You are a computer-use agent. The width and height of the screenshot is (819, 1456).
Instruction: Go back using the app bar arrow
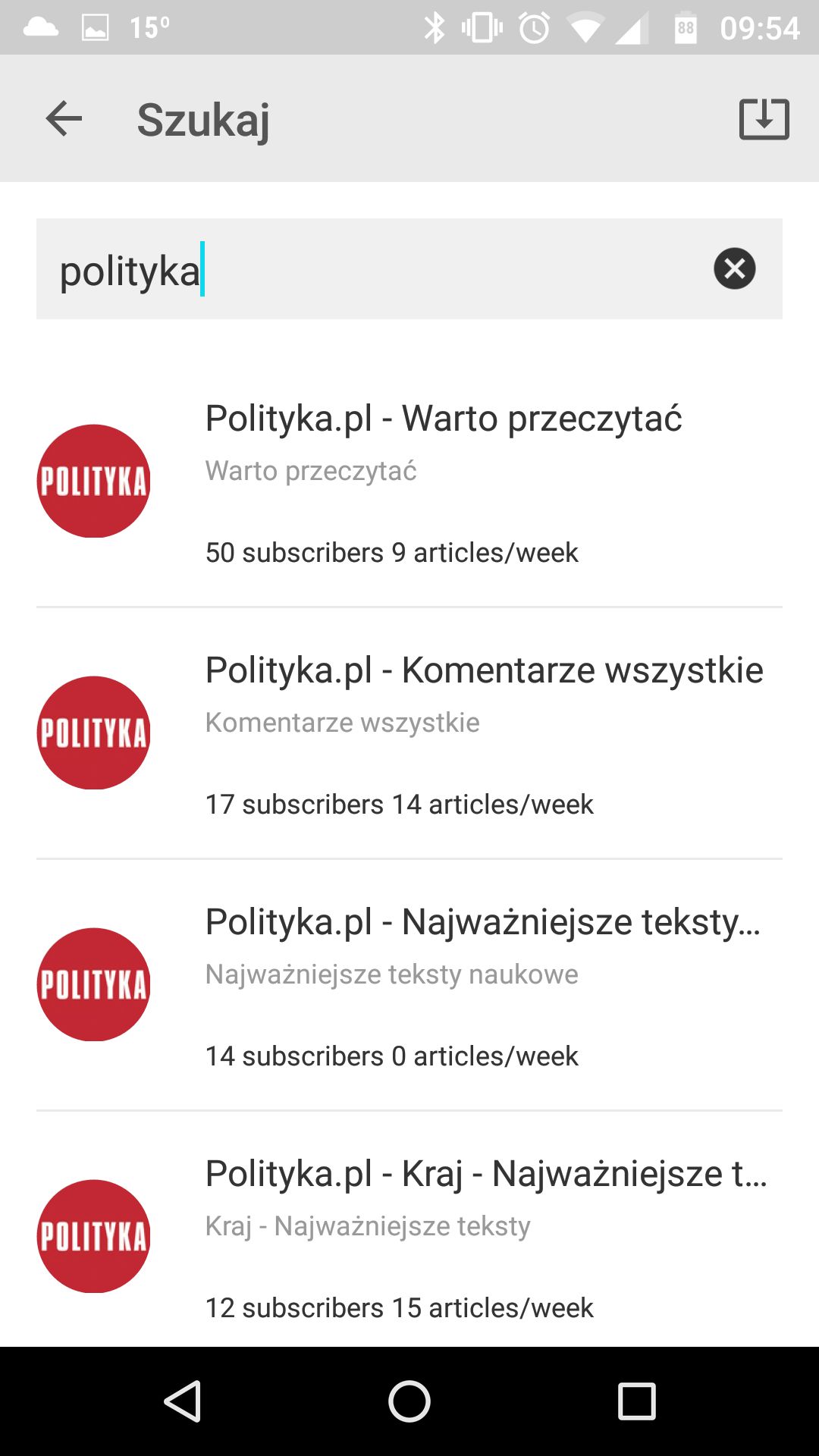(x=64, y=119)
